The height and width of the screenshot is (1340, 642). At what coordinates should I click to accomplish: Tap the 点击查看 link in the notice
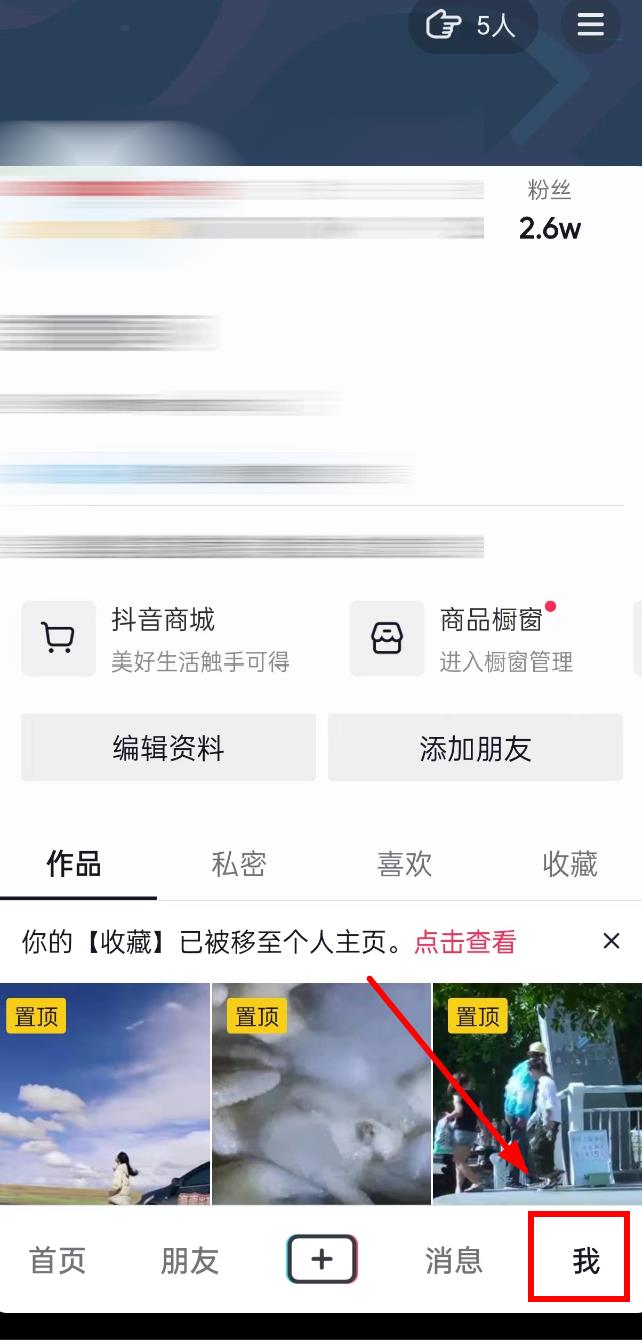point(465,942)
